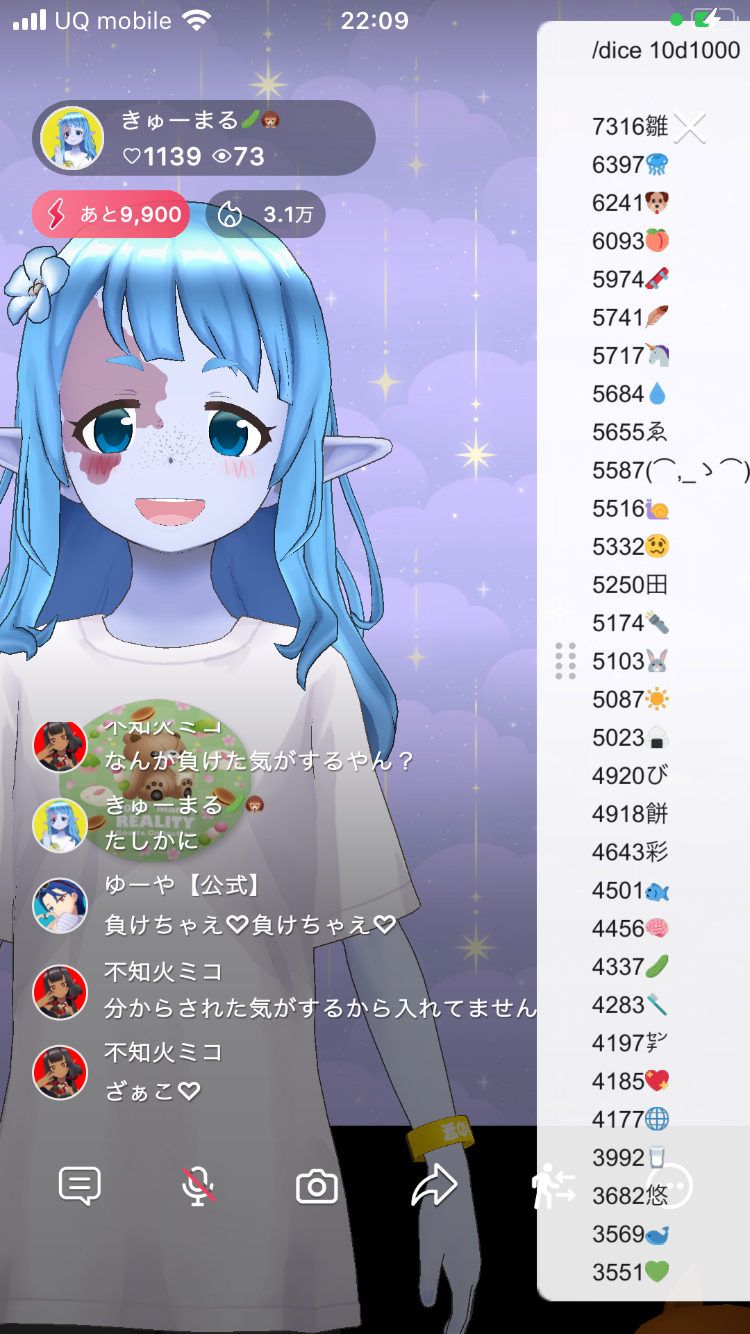Open 不知火ミコ avatar beside ざぁこ comment

point(60,1072)
